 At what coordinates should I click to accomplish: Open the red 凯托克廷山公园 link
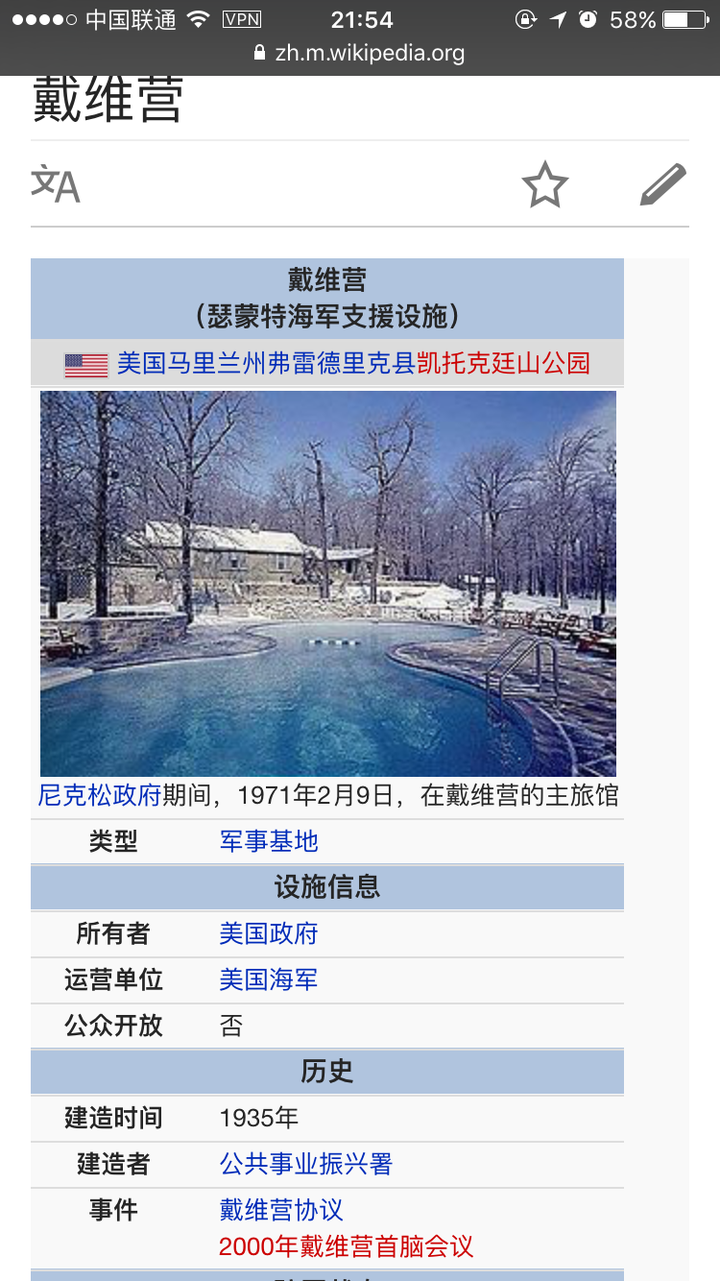click(504, 363)
